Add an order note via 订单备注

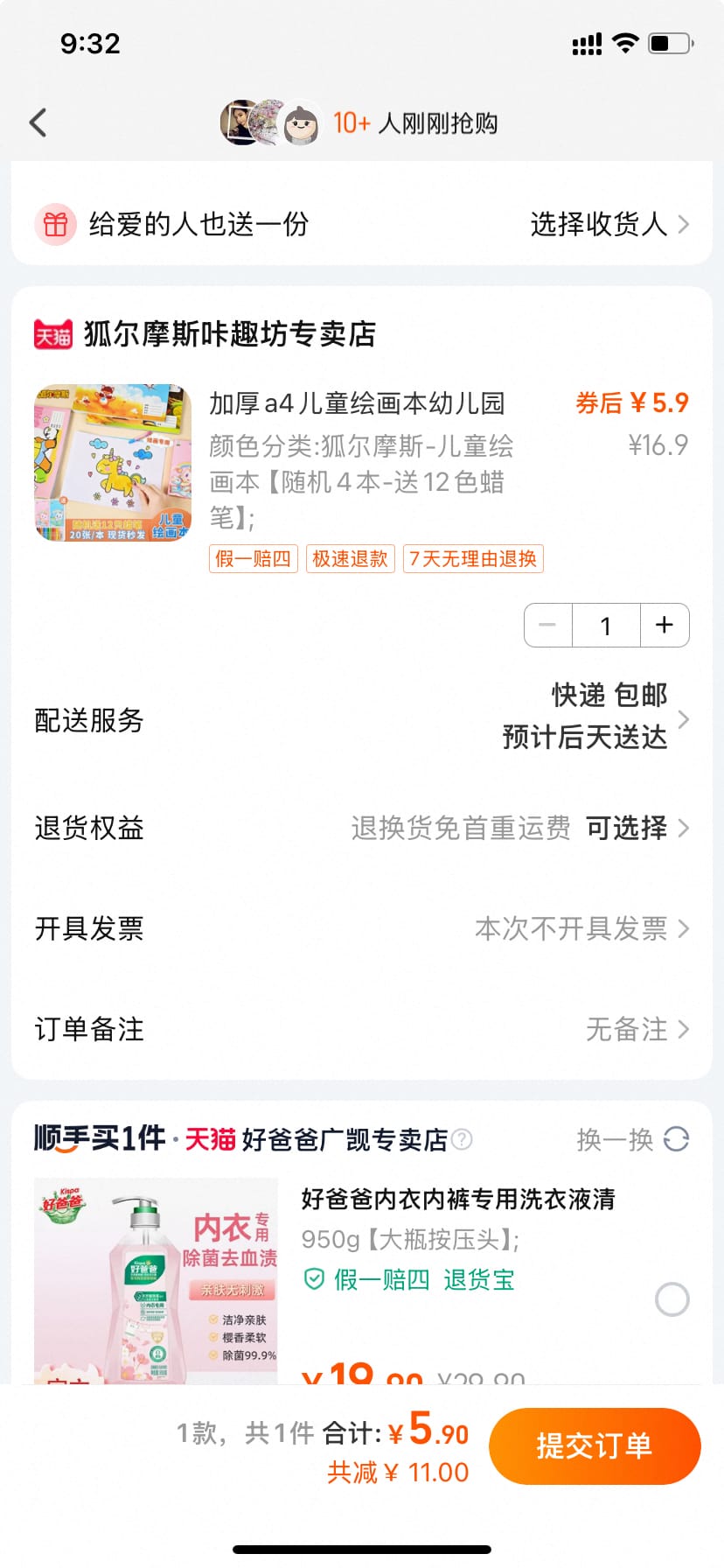pos(362,1029)
